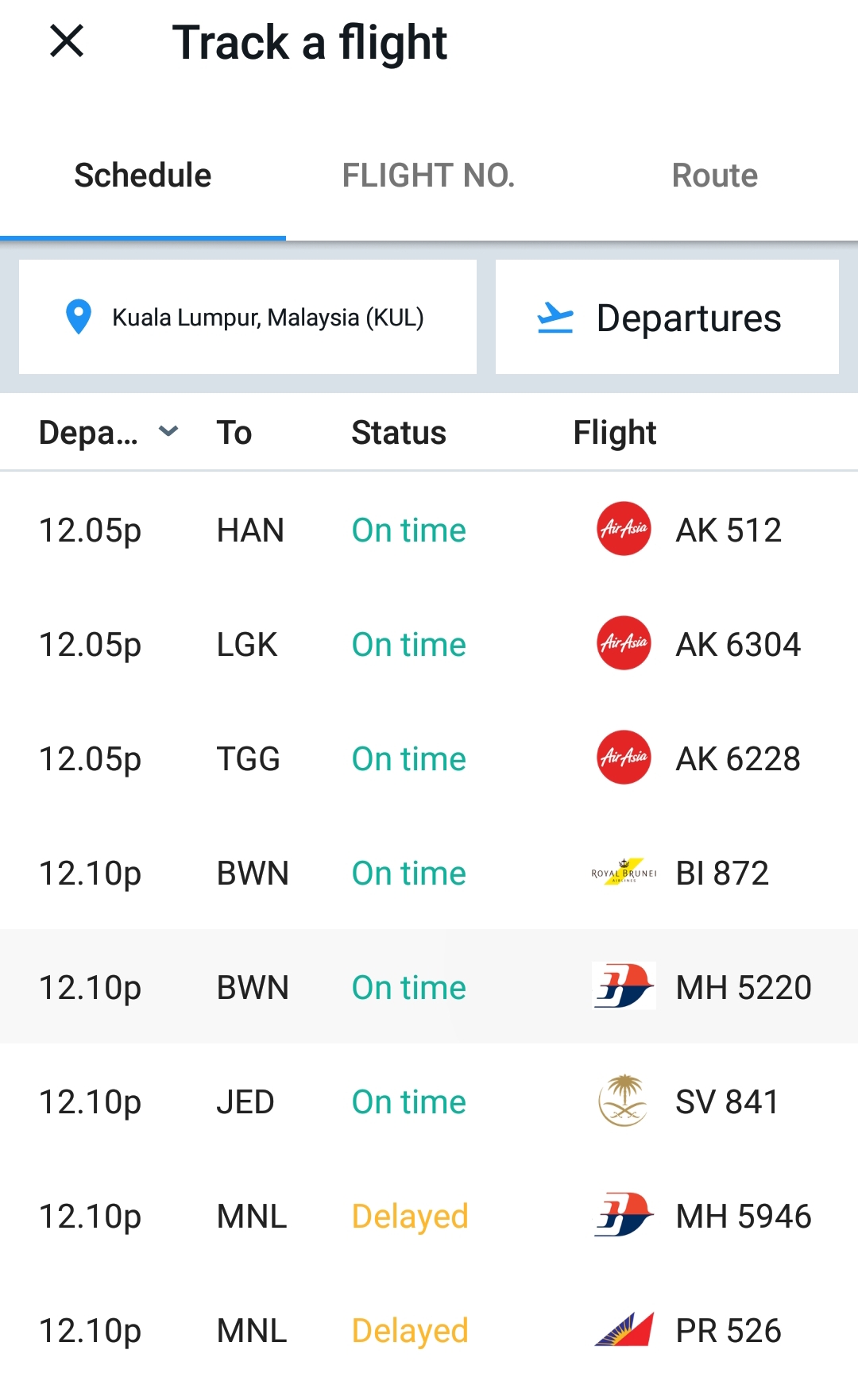Open delayed flight PR 526 to MNL
Image resolution: width=858 pixels, height=1400 pixels.
[429, 1330]
